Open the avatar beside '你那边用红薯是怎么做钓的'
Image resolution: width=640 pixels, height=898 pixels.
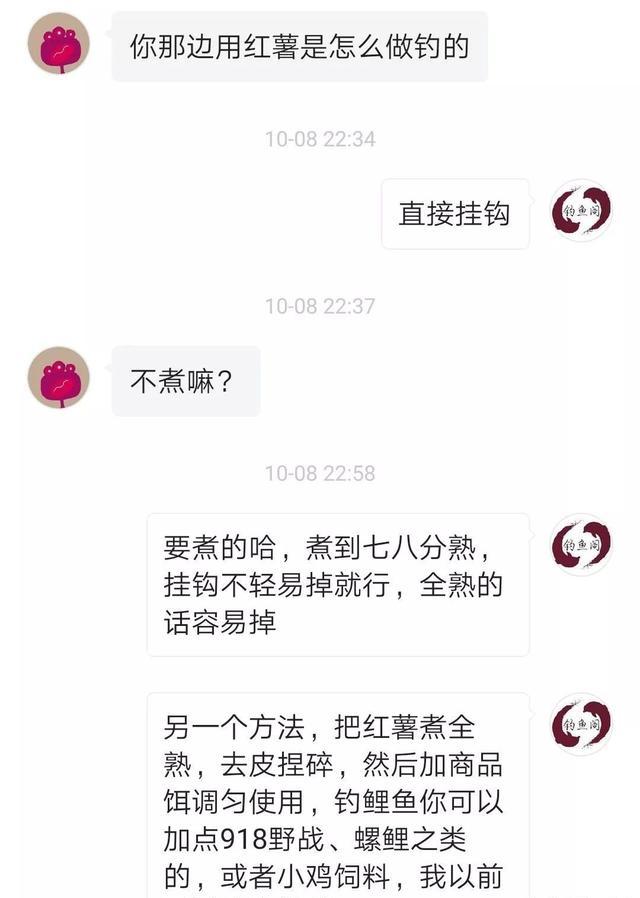(x=59, y=43)
